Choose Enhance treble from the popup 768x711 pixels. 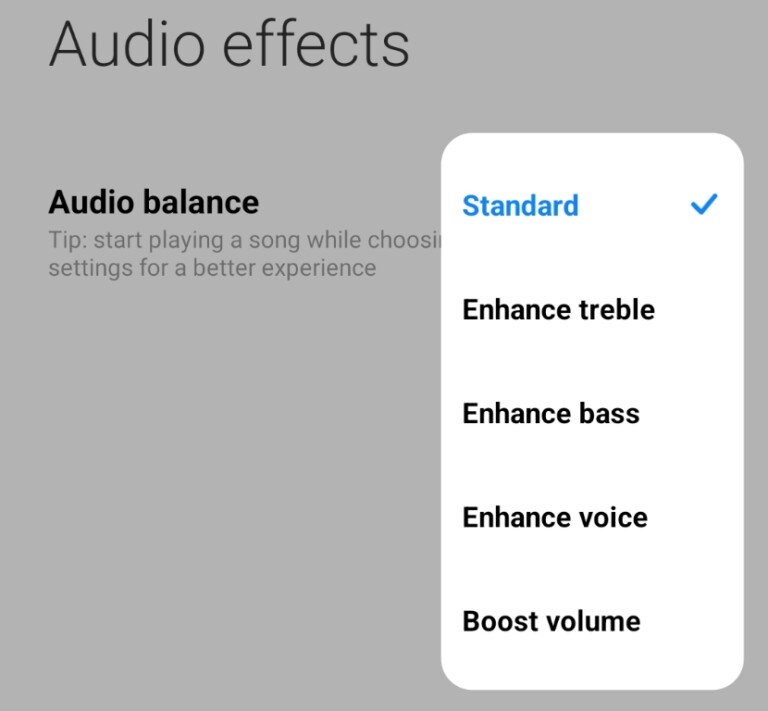tap(558, 310)
